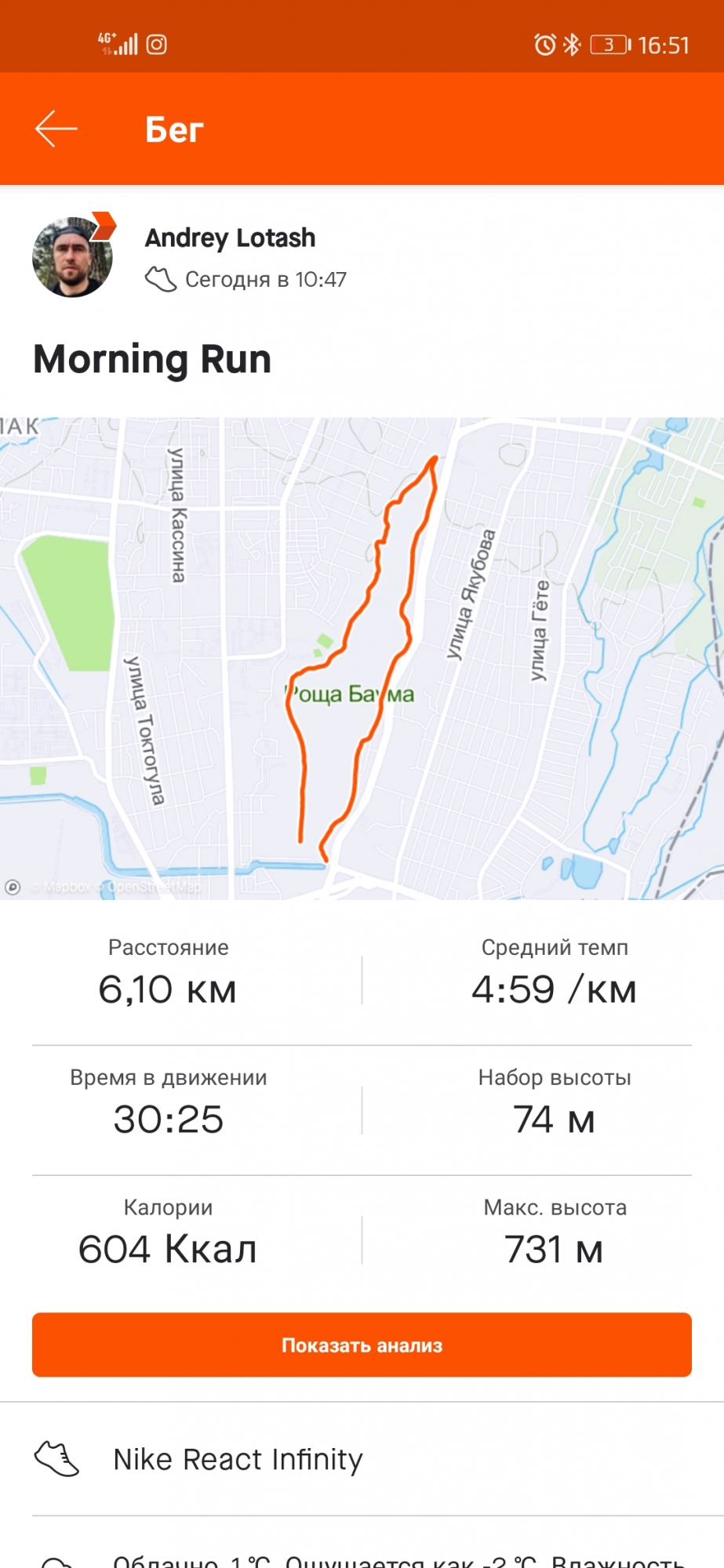The image size is (724, 1568).
Task: Go back using the arrow icon
Action: coord(56,129)
